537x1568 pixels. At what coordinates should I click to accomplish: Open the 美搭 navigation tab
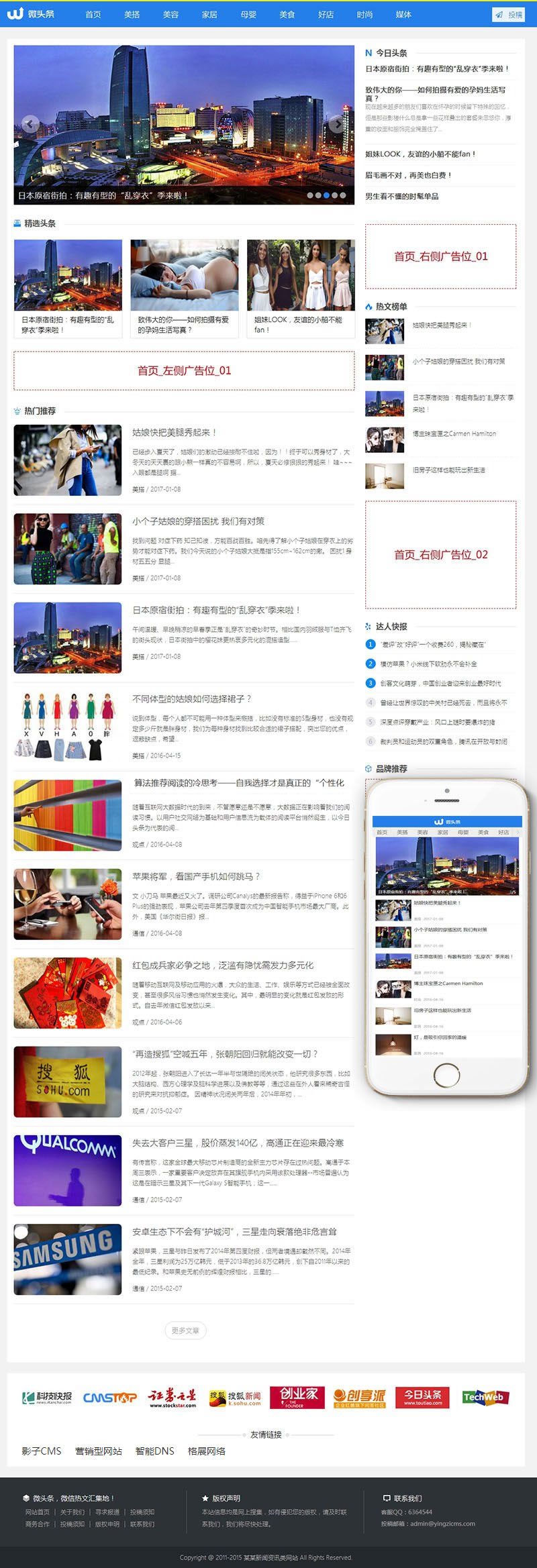(x=132, y=14)
